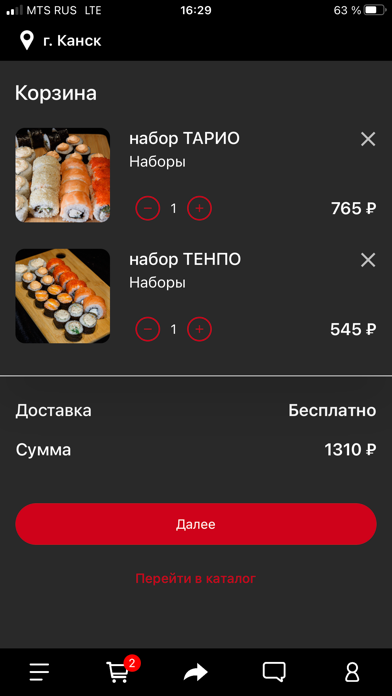Change the delivery city г. Канск
The height and width of the screenshot is (696, 392).
(x=61, y=41)
